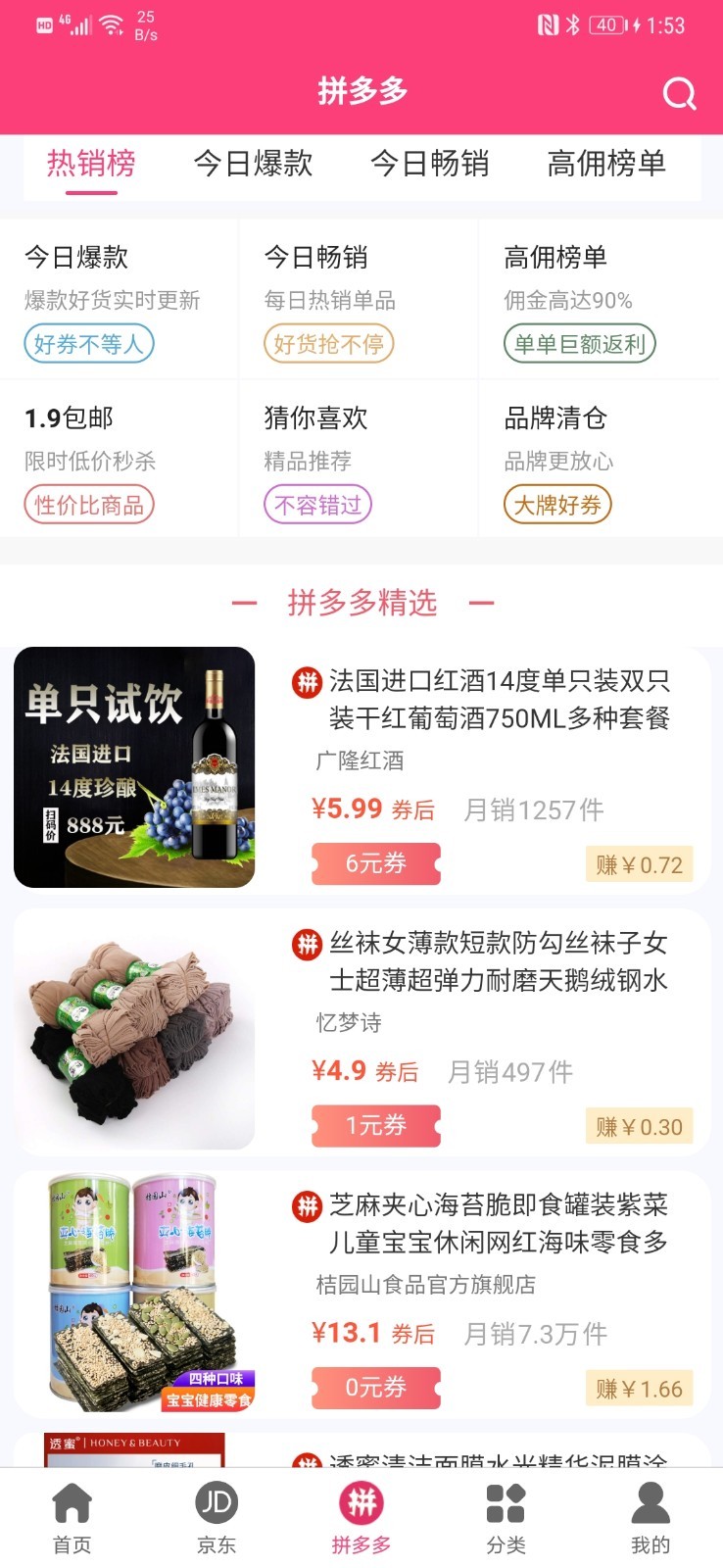Open the search magnifier icon
Image resolution: width=723 pixels, height=1568 pixels.
678,93
